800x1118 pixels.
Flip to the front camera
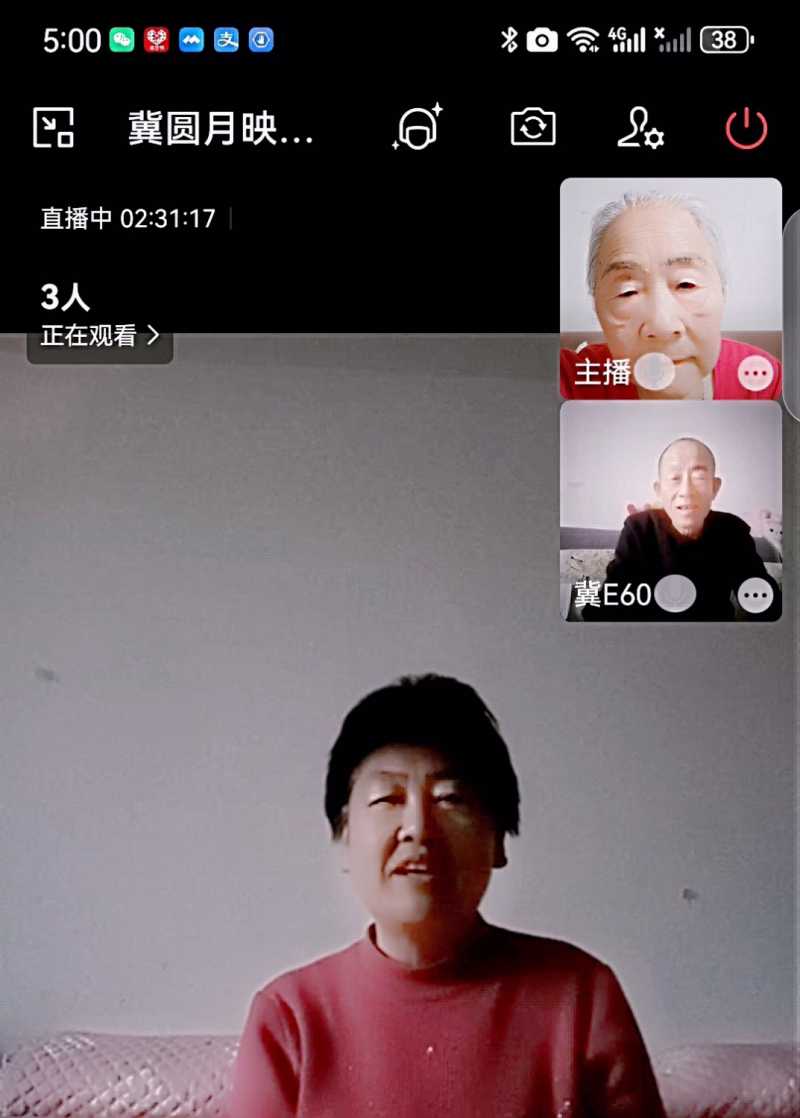click(533, 126)
